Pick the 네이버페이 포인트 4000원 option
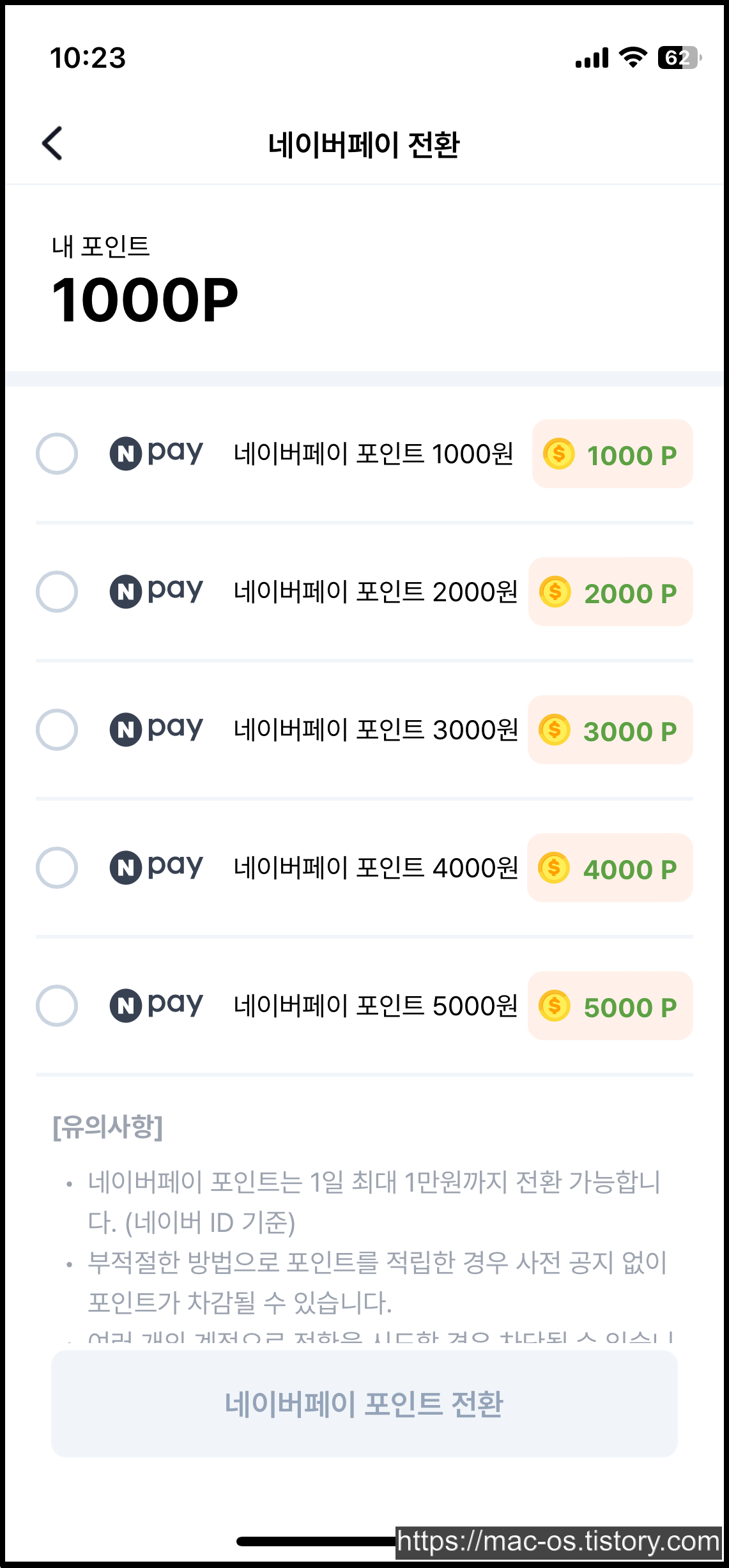The height and width of the screenshot is (1568, 729). pos(57,868)
